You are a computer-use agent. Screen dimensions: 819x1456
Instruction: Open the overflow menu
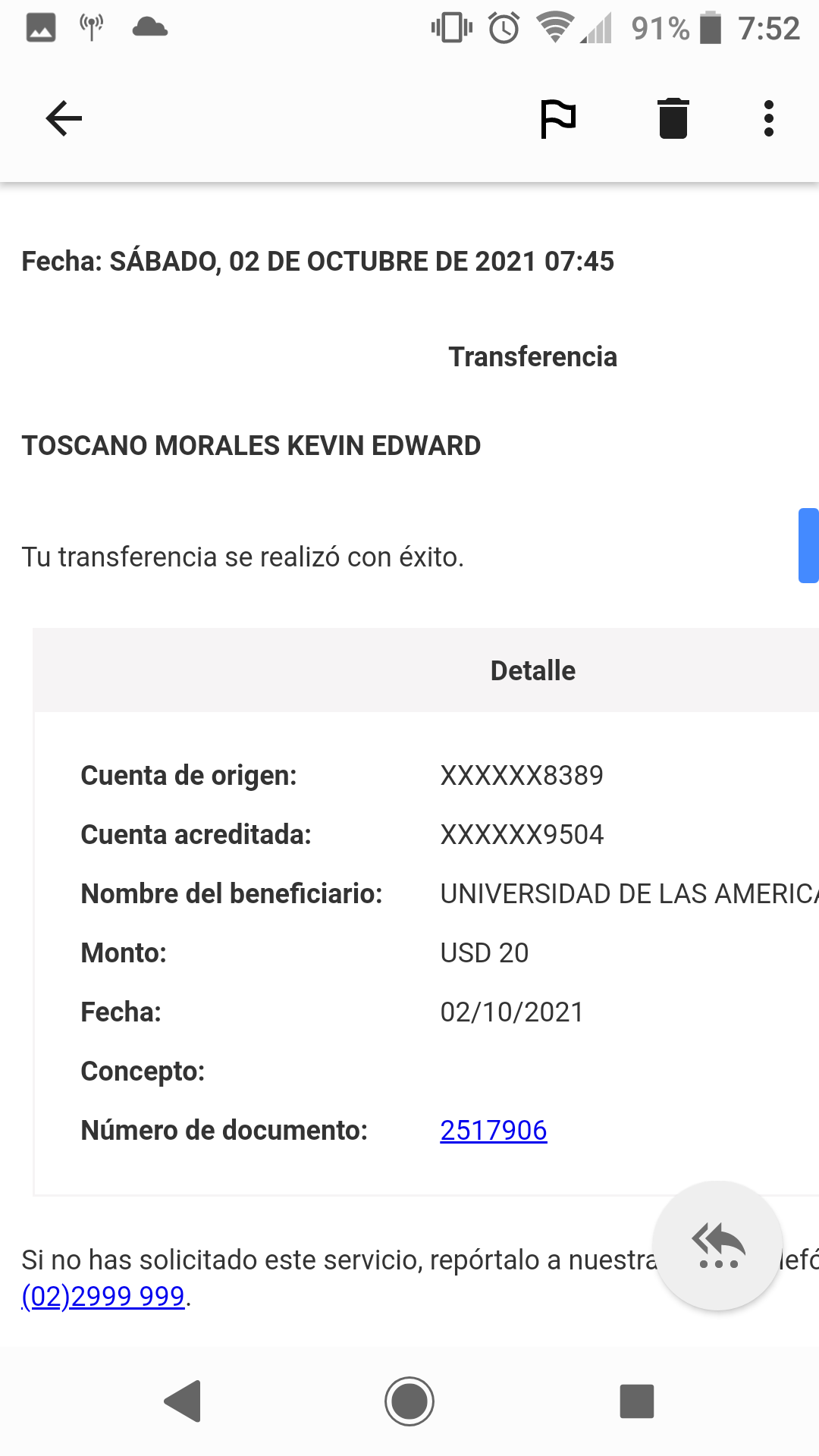point(768,118)
